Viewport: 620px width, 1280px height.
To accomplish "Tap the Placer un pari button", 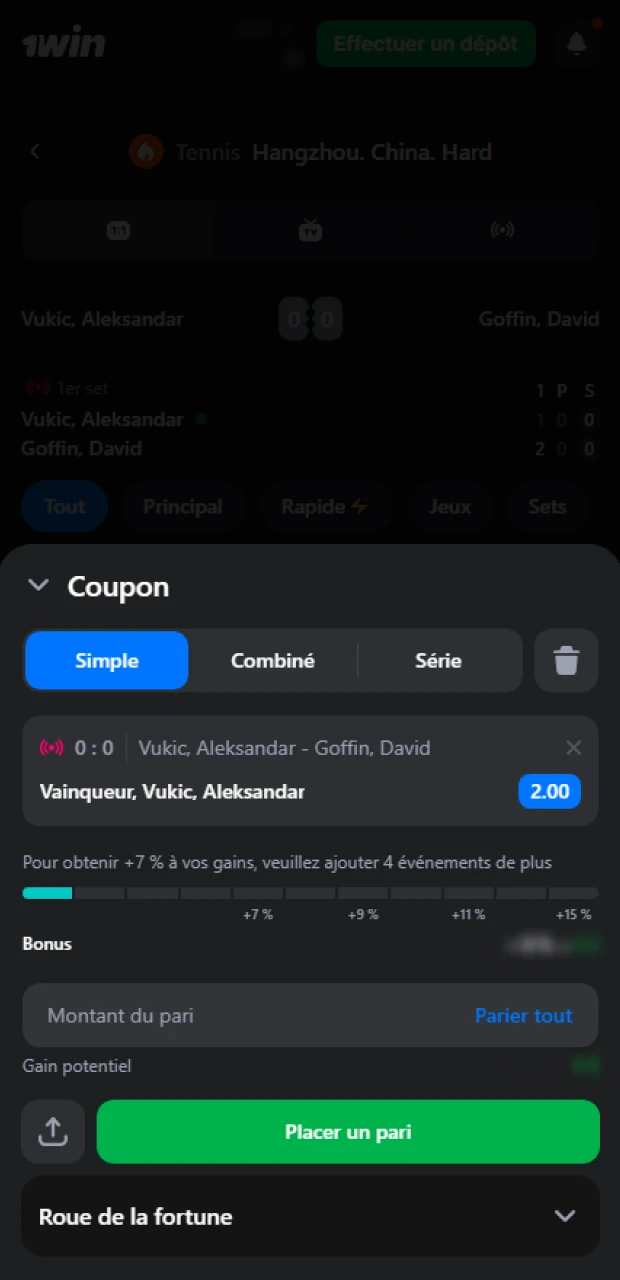I will tap(348, 1132).
